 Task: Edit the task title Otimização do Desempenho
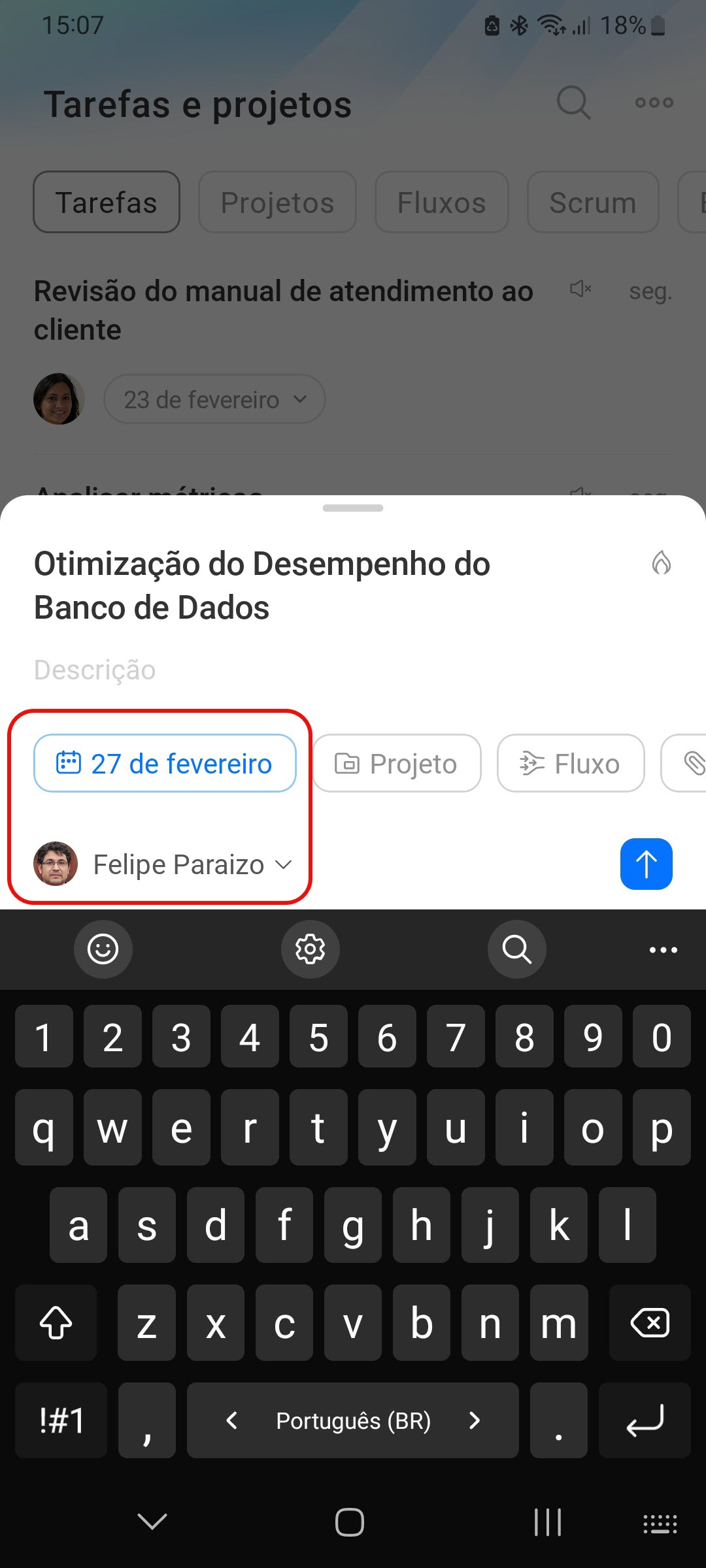coord(261,585)
